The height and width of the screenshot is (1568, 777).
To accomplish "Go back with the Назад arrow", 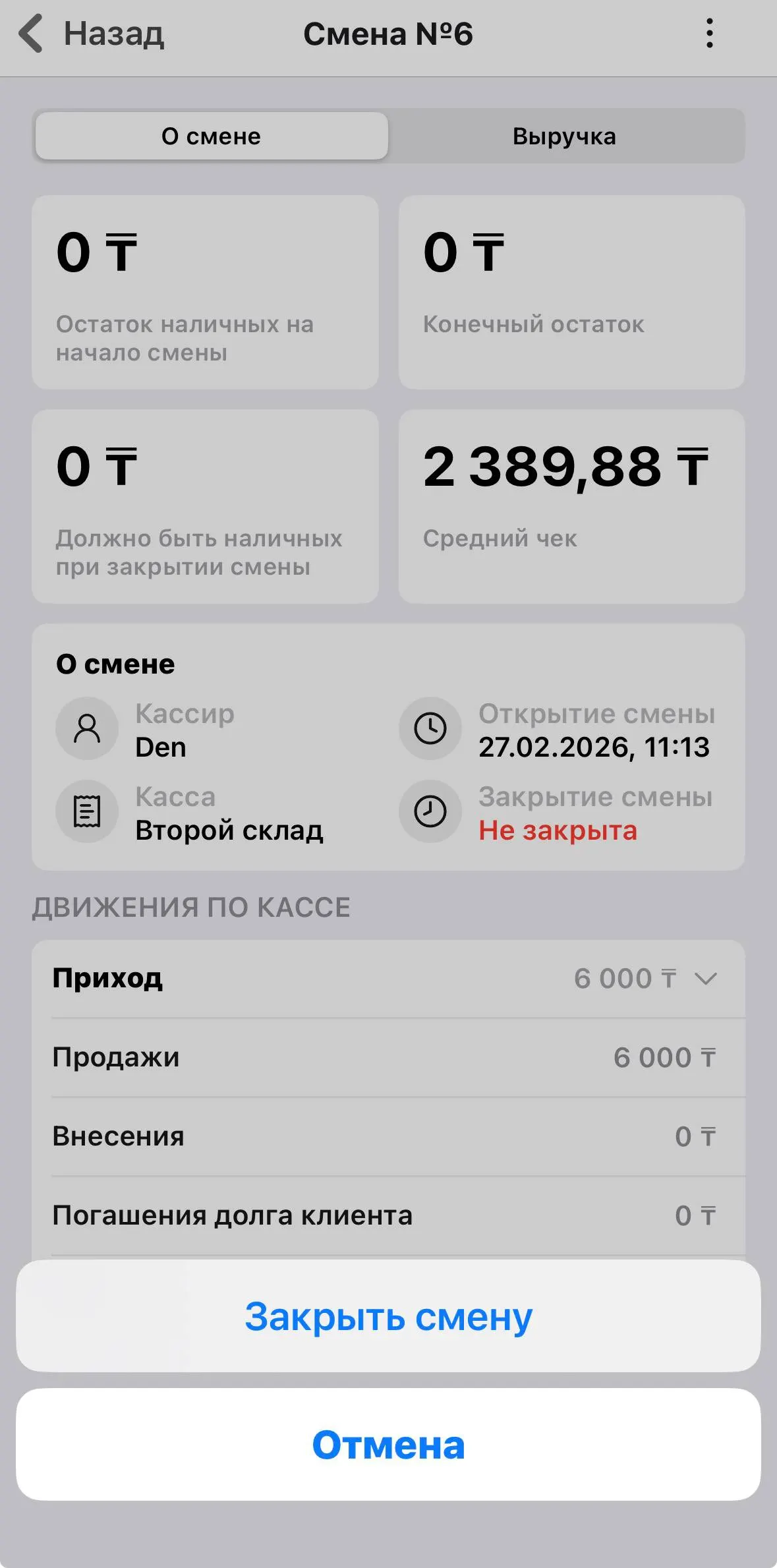I will 32,34.
